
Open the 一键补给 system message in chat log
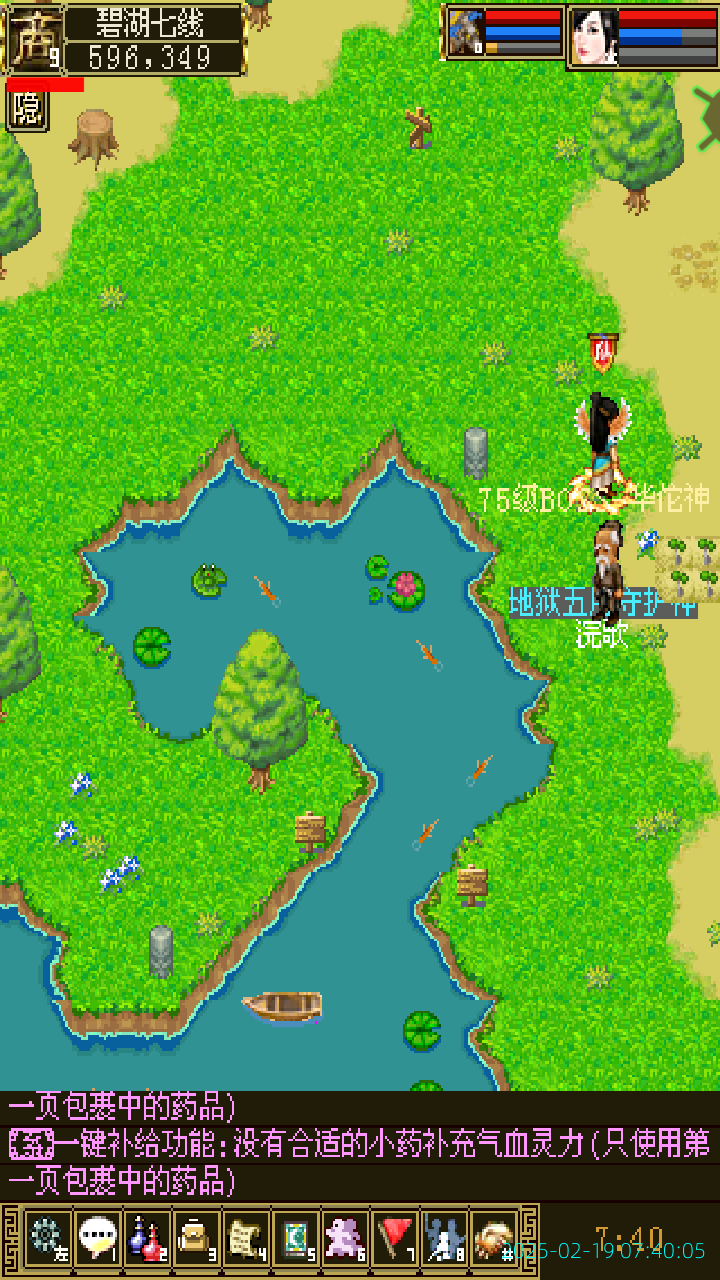click(360, 1145)
